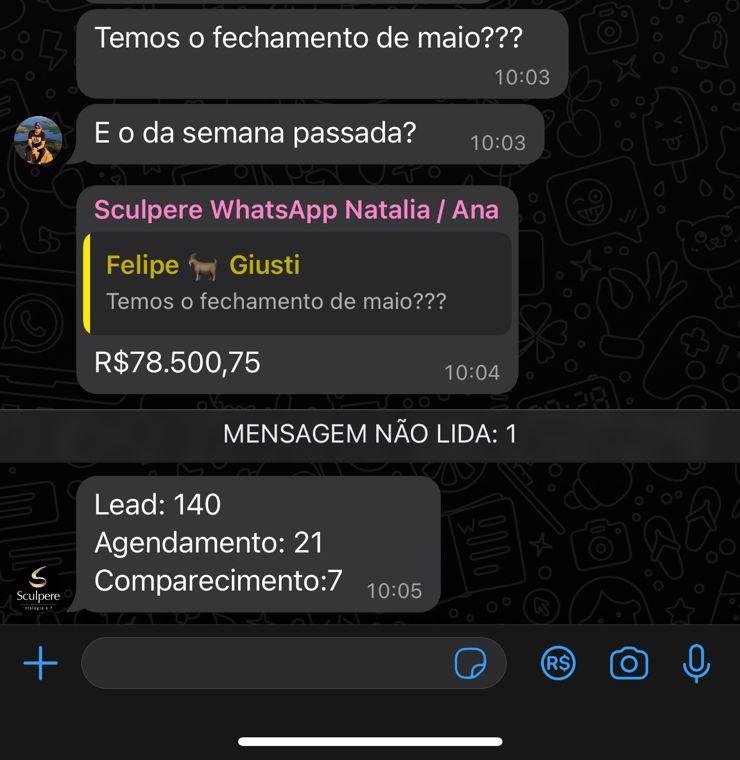The height and width of the screenshot is (760, 740).
Task: Launch the camera from chat
Action: point(628,663)
